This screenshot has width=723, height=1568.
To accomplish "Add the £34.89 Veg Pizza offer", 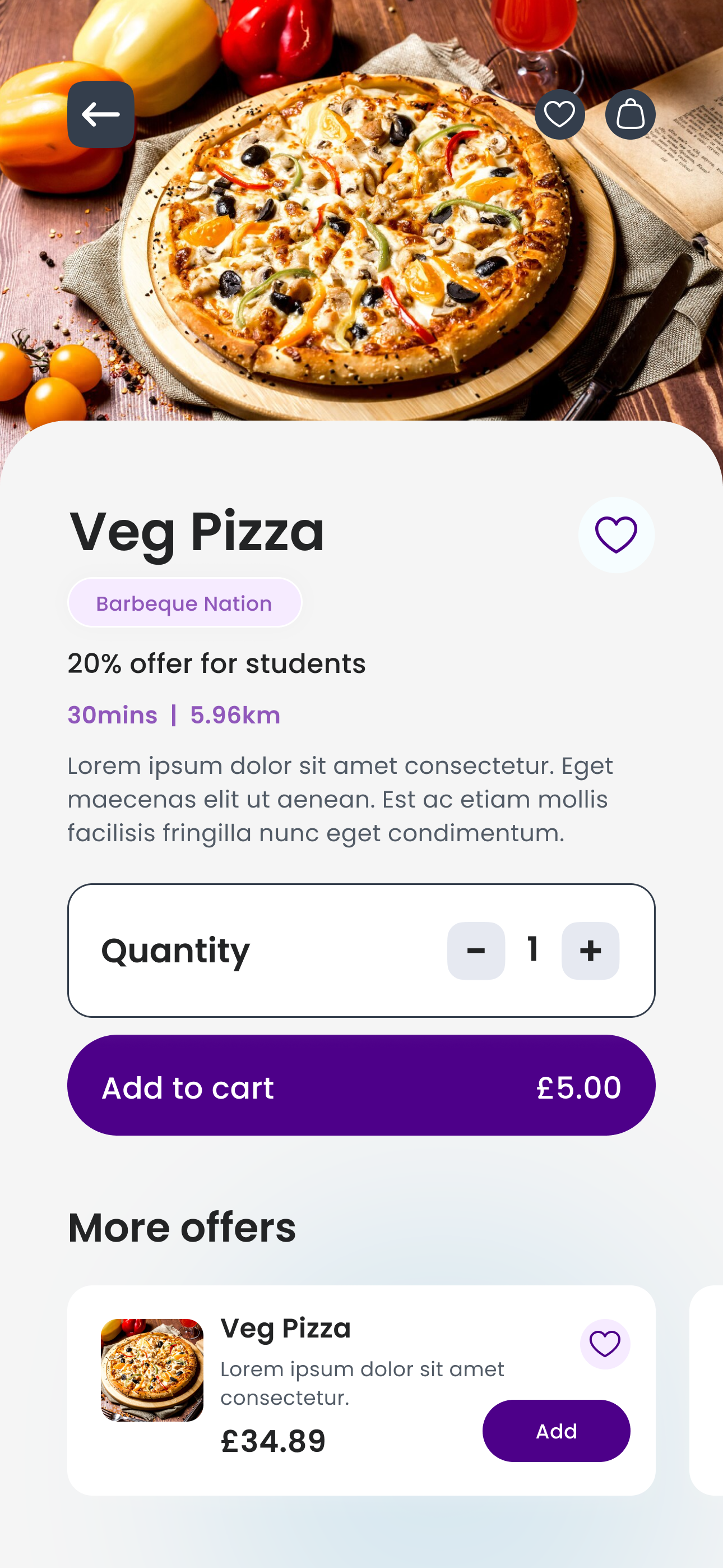I will click(555, 1431).
